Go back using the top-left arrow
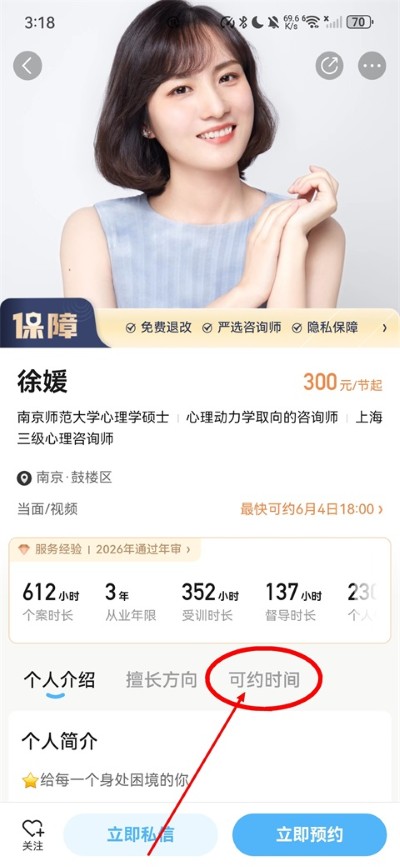 pyautogui.click(x=28, y=66)
